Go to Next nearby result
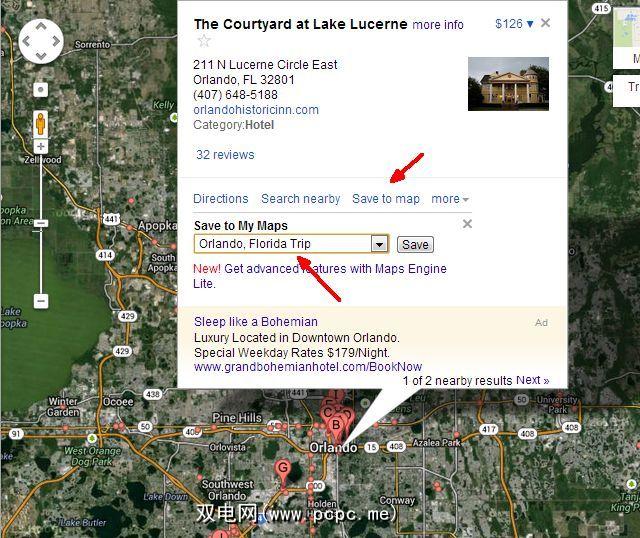Image resolution: width=640 pixels, height=538 pixels. [x=532, y=381]
